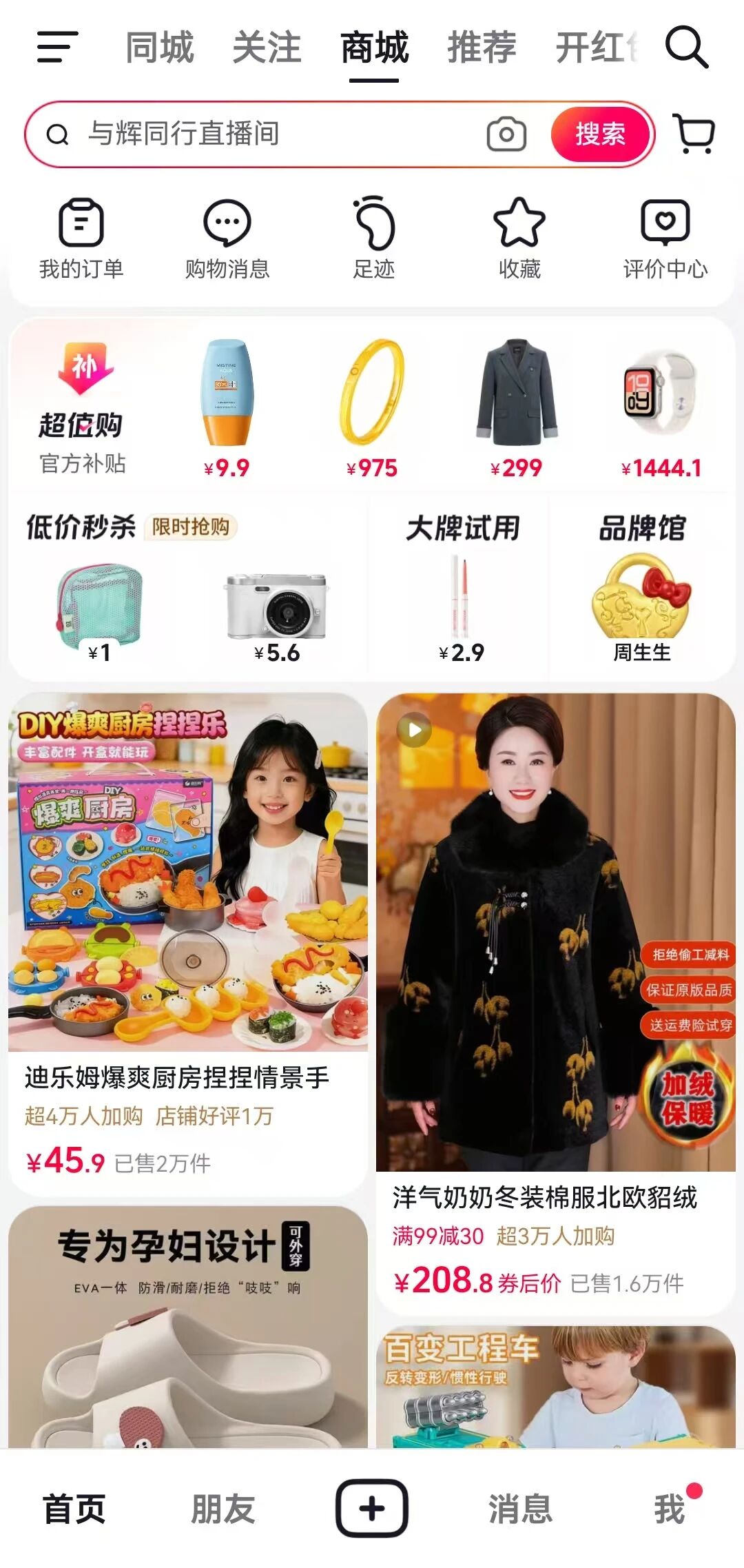This screenshot has width=744, height=1568.
Task: Open the hamburger menu at top left
Action: [57, 47]
